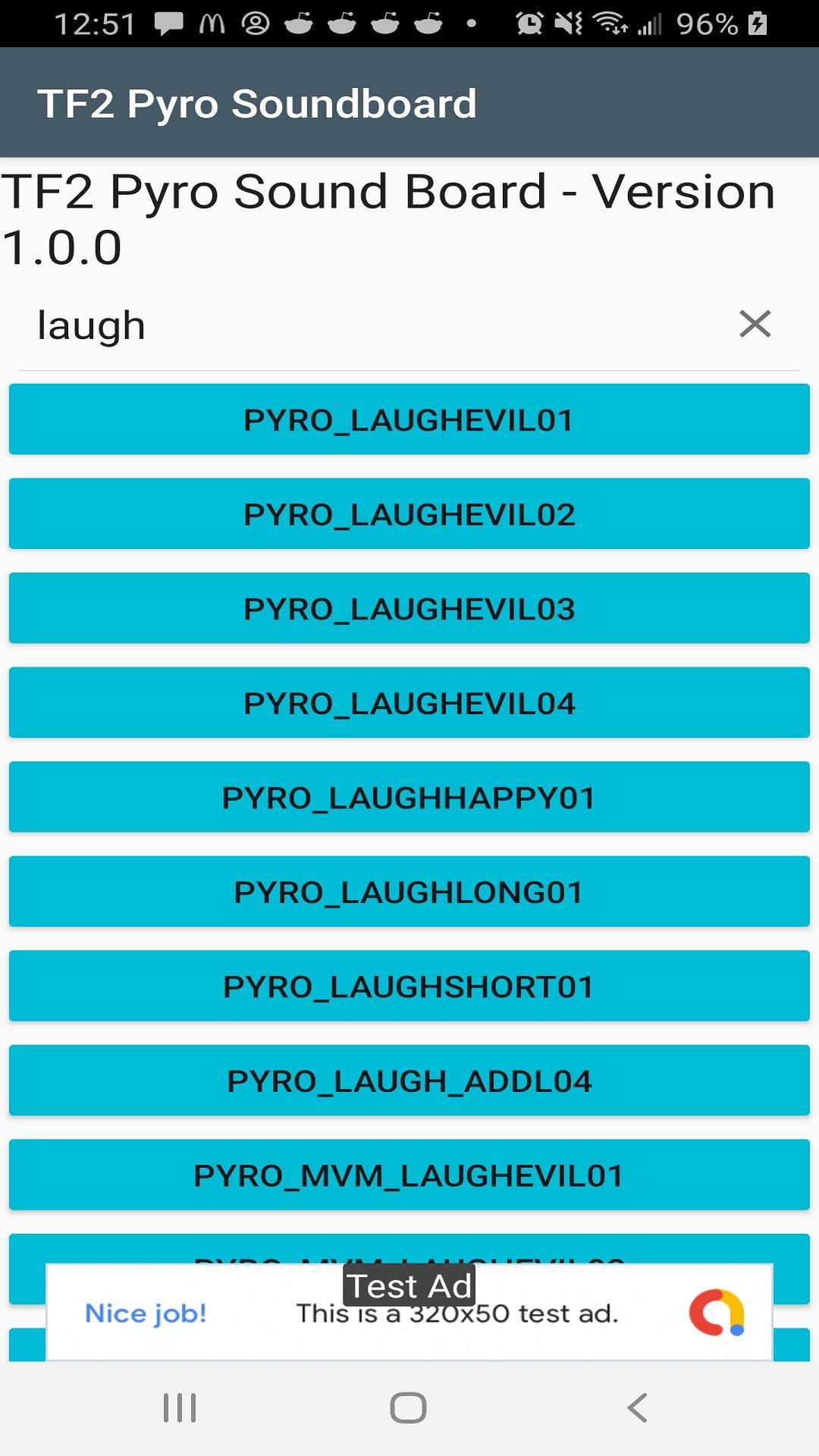Play the PYRO_LAUGHEVIL01 sound
Screen dimensions: 819x1456
pyautogui.click(x=409, y=419)
